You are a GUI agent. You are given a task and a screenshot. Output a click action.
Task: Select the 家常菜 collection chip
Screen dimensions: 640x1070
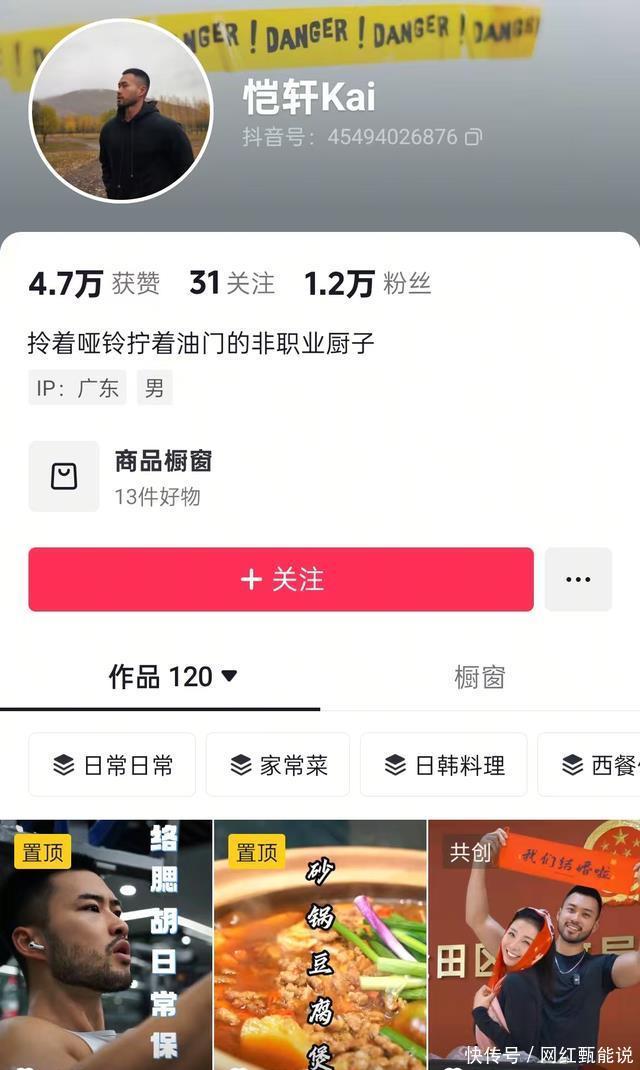click(x=278, y=765)
